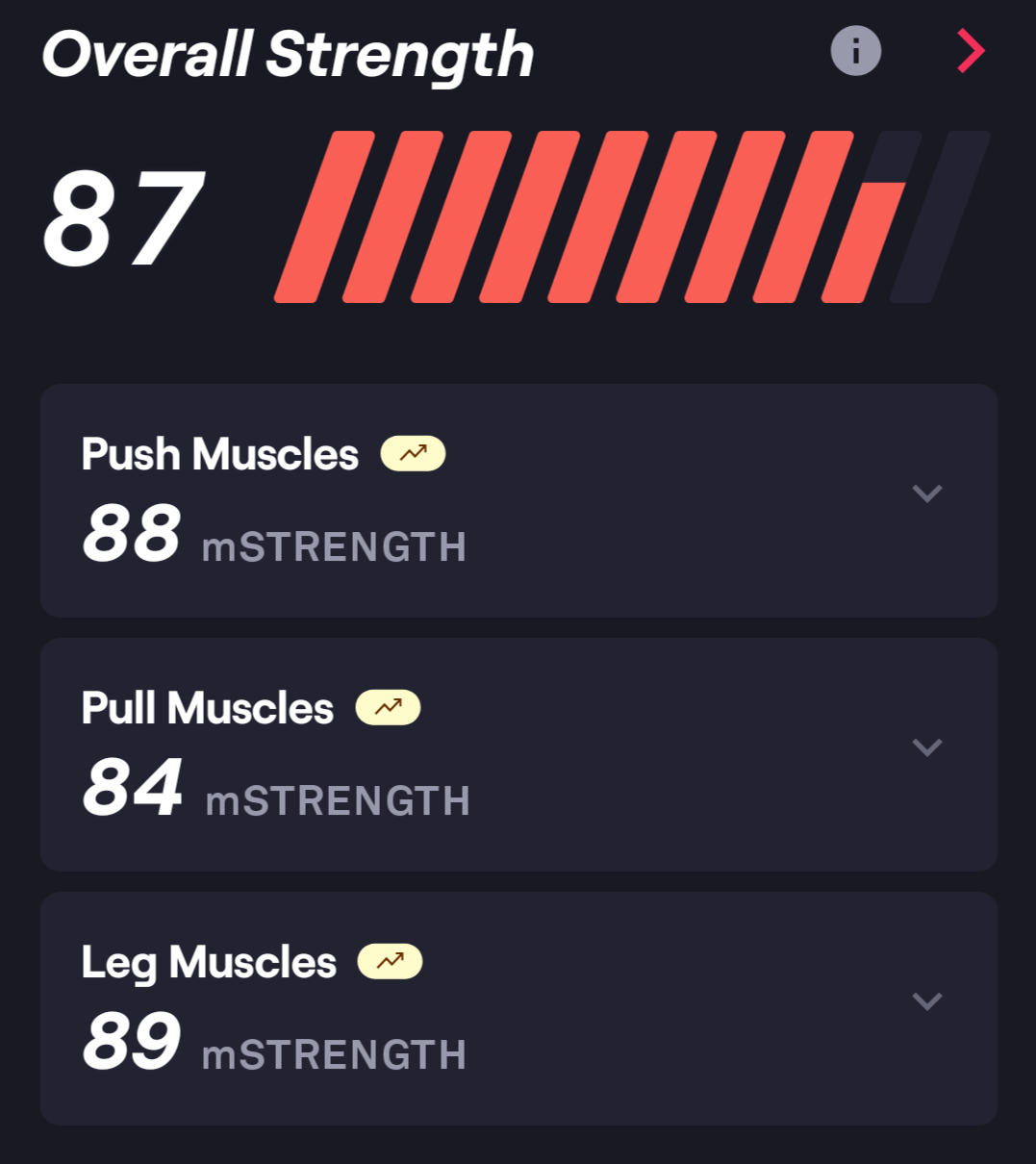The width and height of the screenshot is (1036, 1164).
Task: Expand the Pull Muscles card
Action: (x=927, y=747)
